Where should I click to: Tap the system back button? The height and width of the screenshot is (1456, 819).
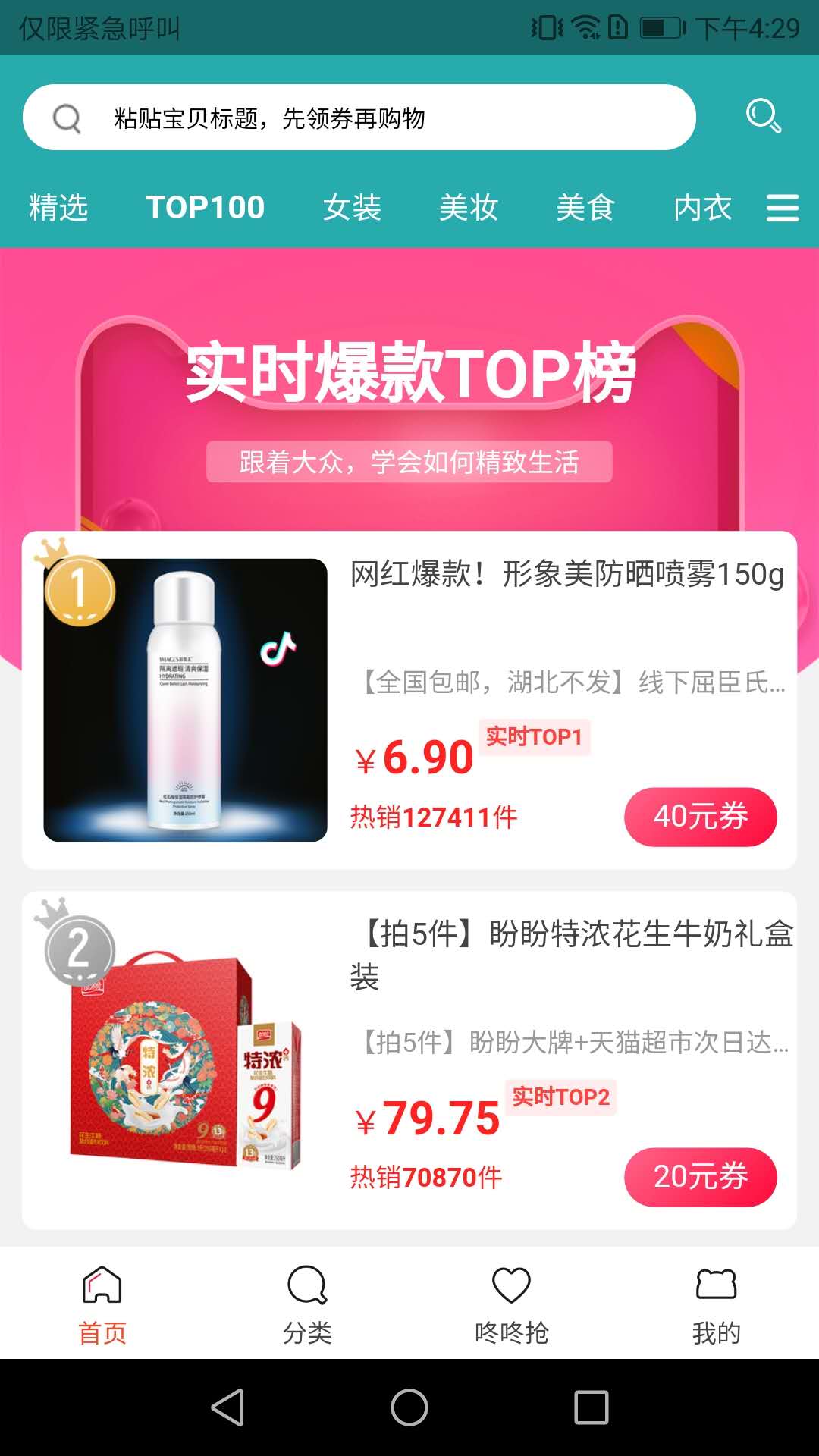tap(227, 1407)
